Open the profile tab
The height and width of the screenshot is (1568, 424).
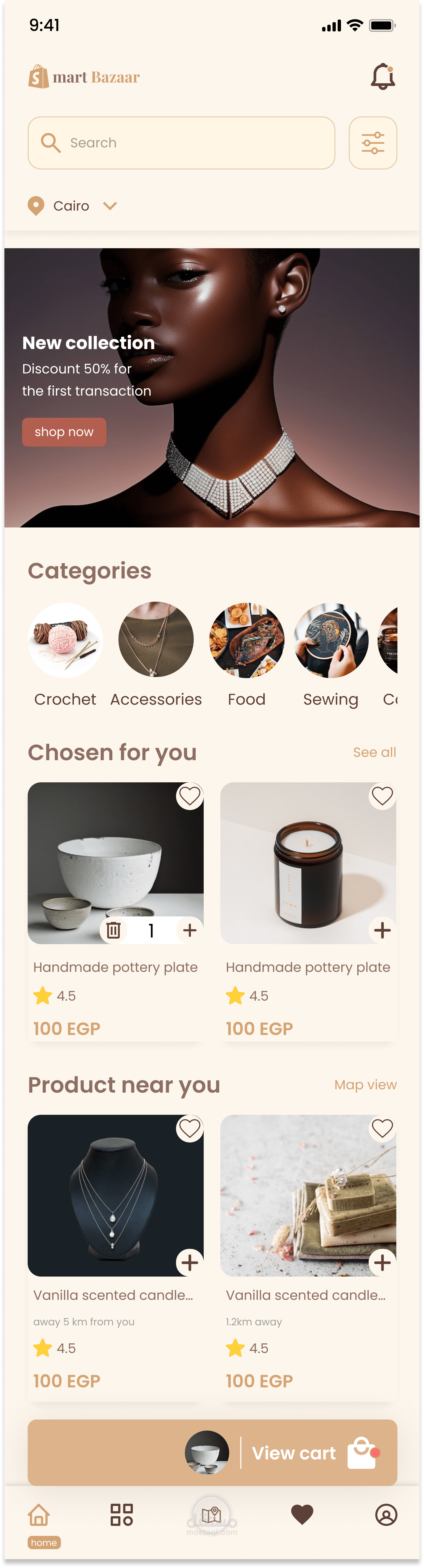pos(386,1515)
